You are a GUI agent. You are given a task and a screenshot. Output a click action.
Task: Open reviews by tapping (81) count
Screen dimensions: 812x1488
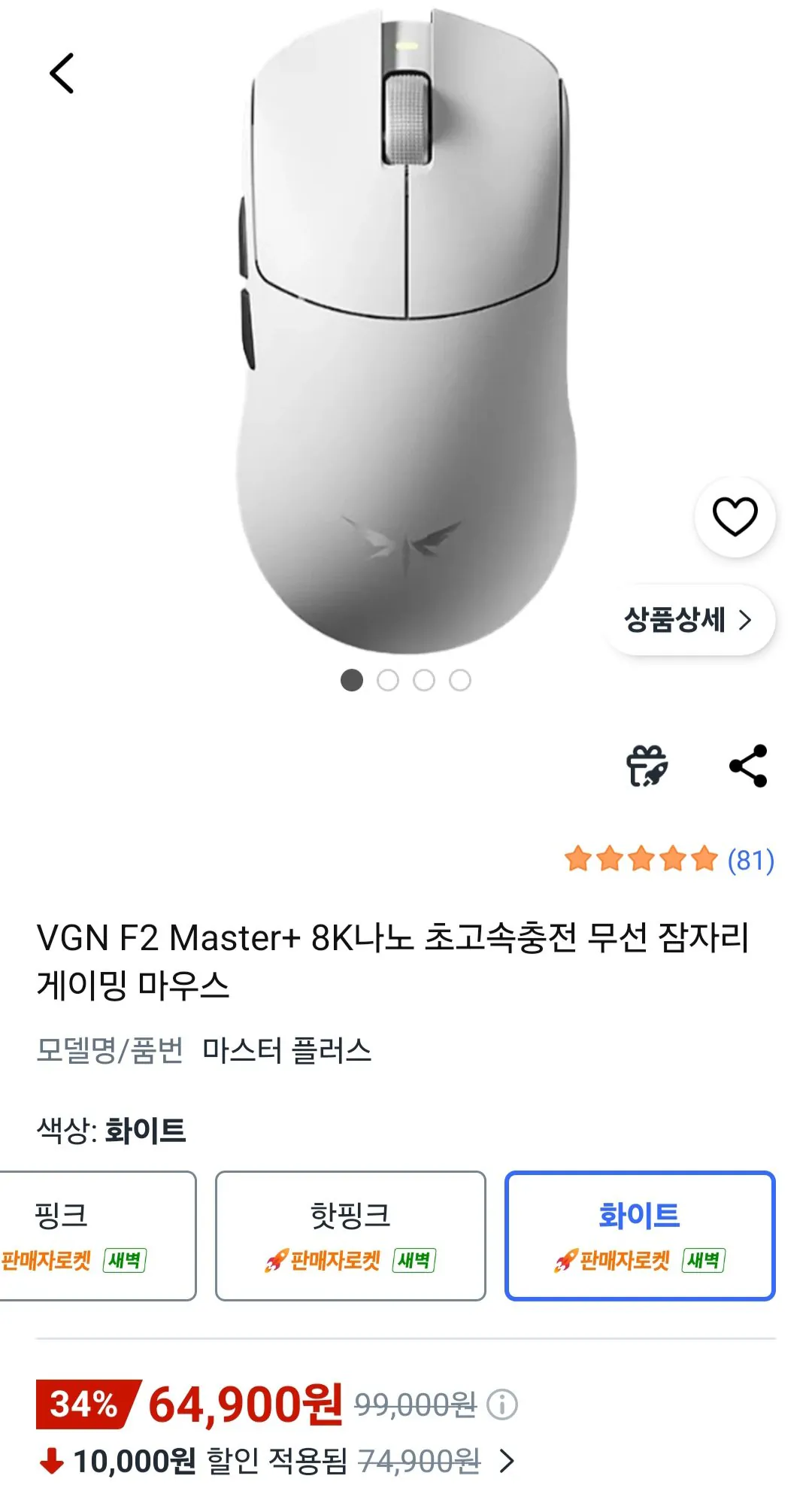click(x=749, y=860)
